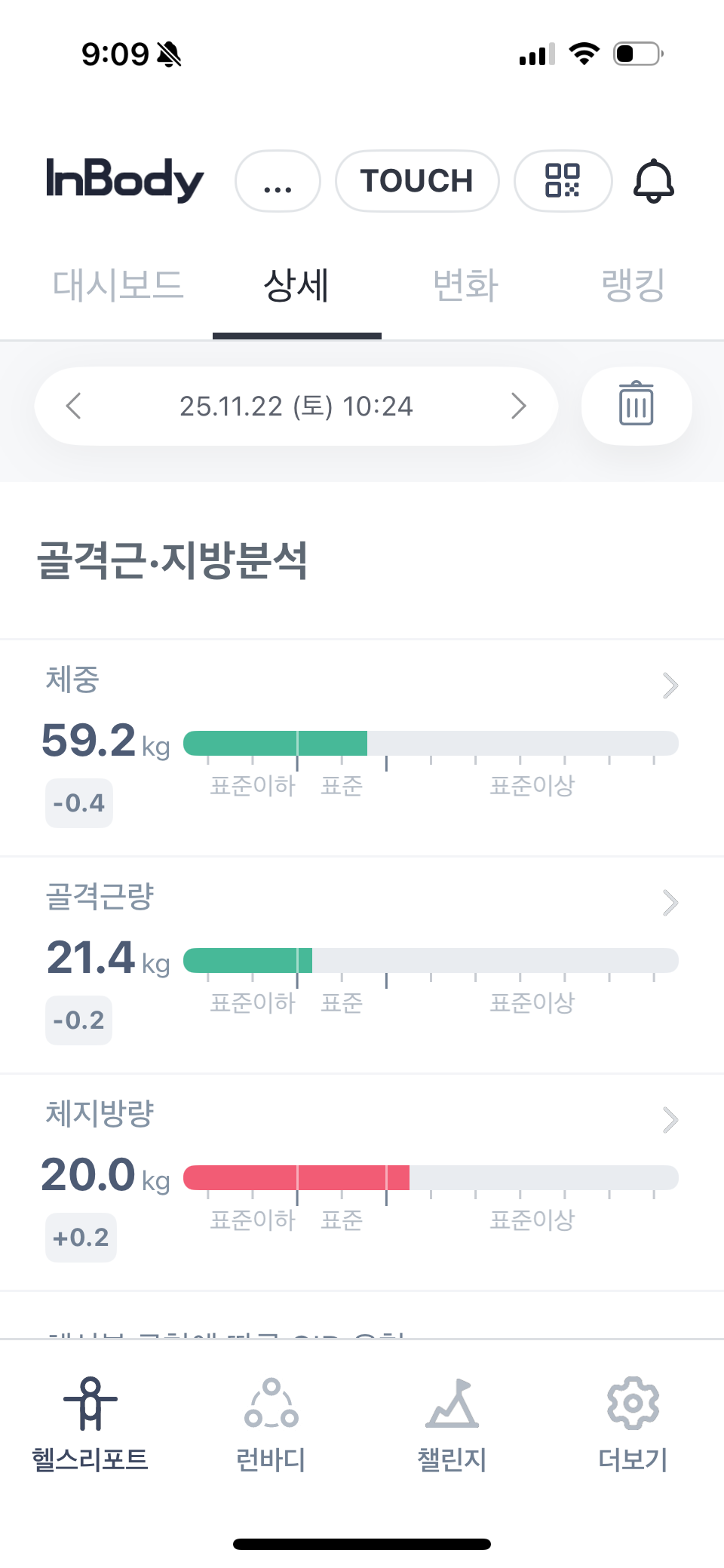The height and width of the screenshot is (1568, 724).
Task: Go to the next measurement date
Action: tap(518, 406)
